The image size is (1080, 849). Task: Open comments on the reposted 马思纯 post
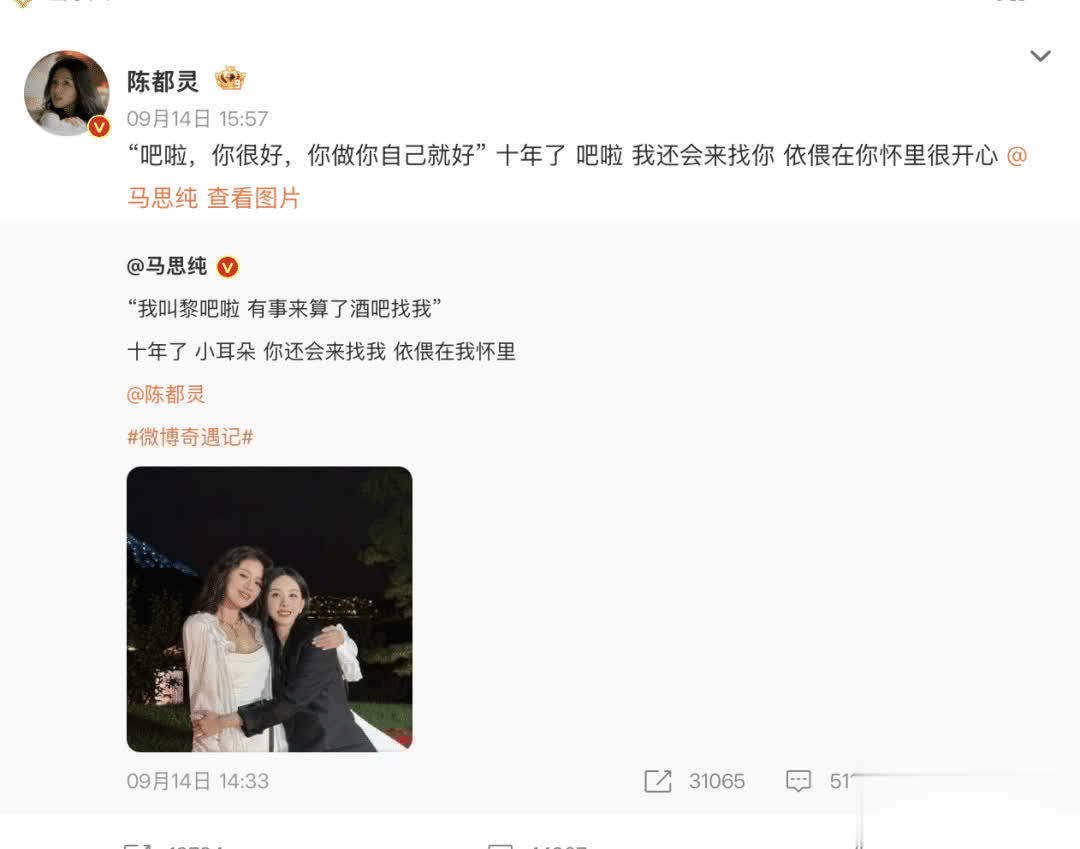(799, 781)
